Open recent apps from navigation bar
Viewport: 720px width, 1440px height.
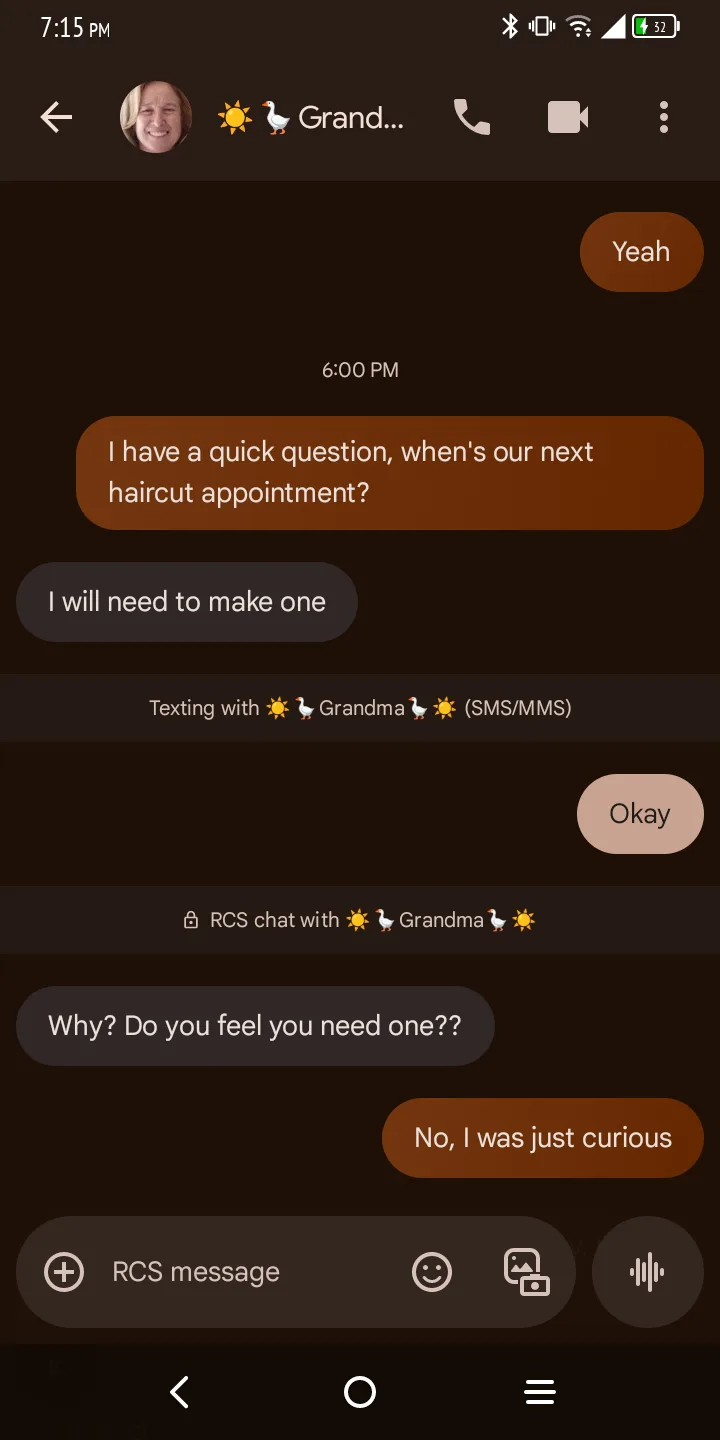540,1392
